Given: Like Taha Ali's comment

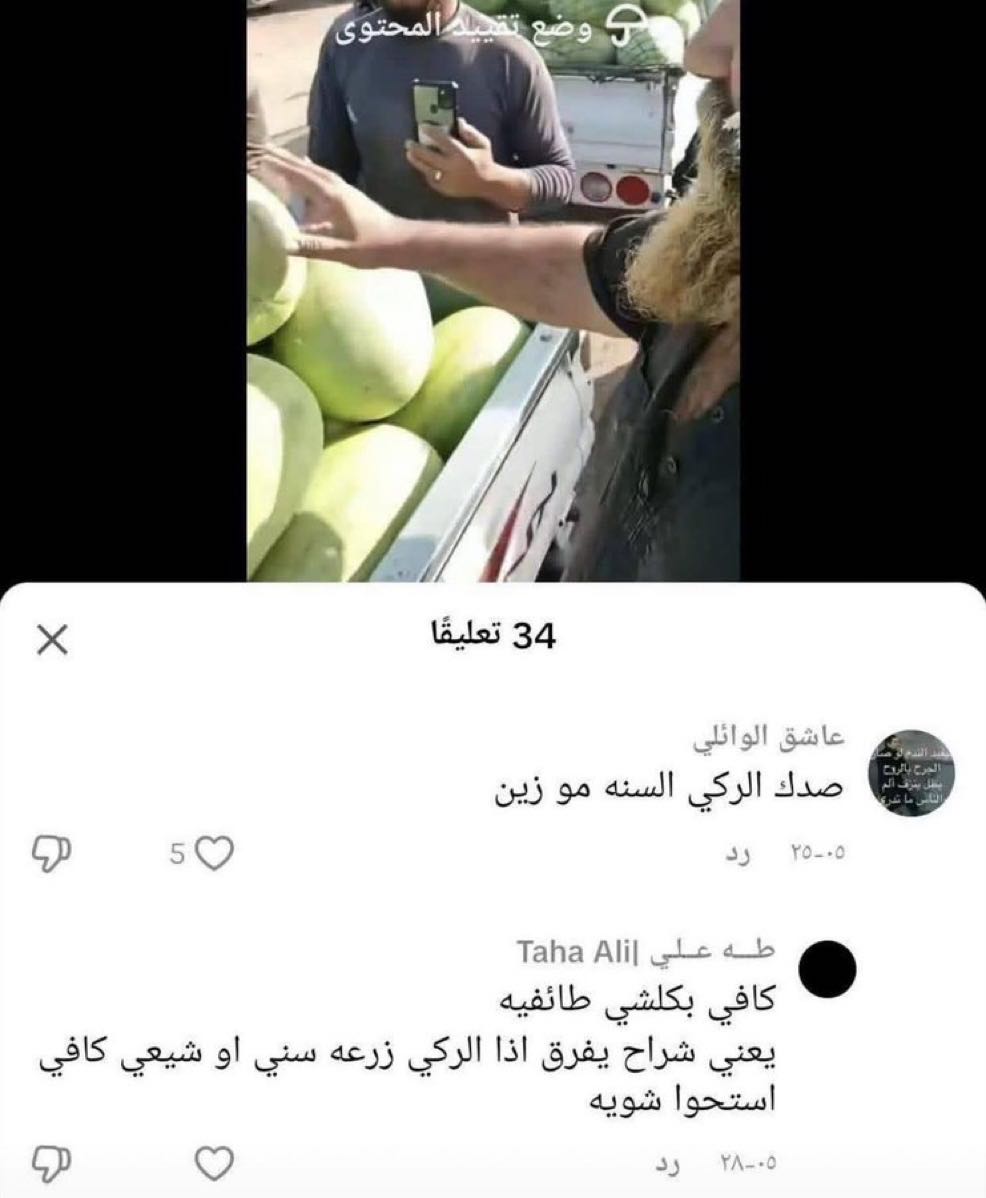Looking at the screenshot, I should click(x=213, y=1163).
